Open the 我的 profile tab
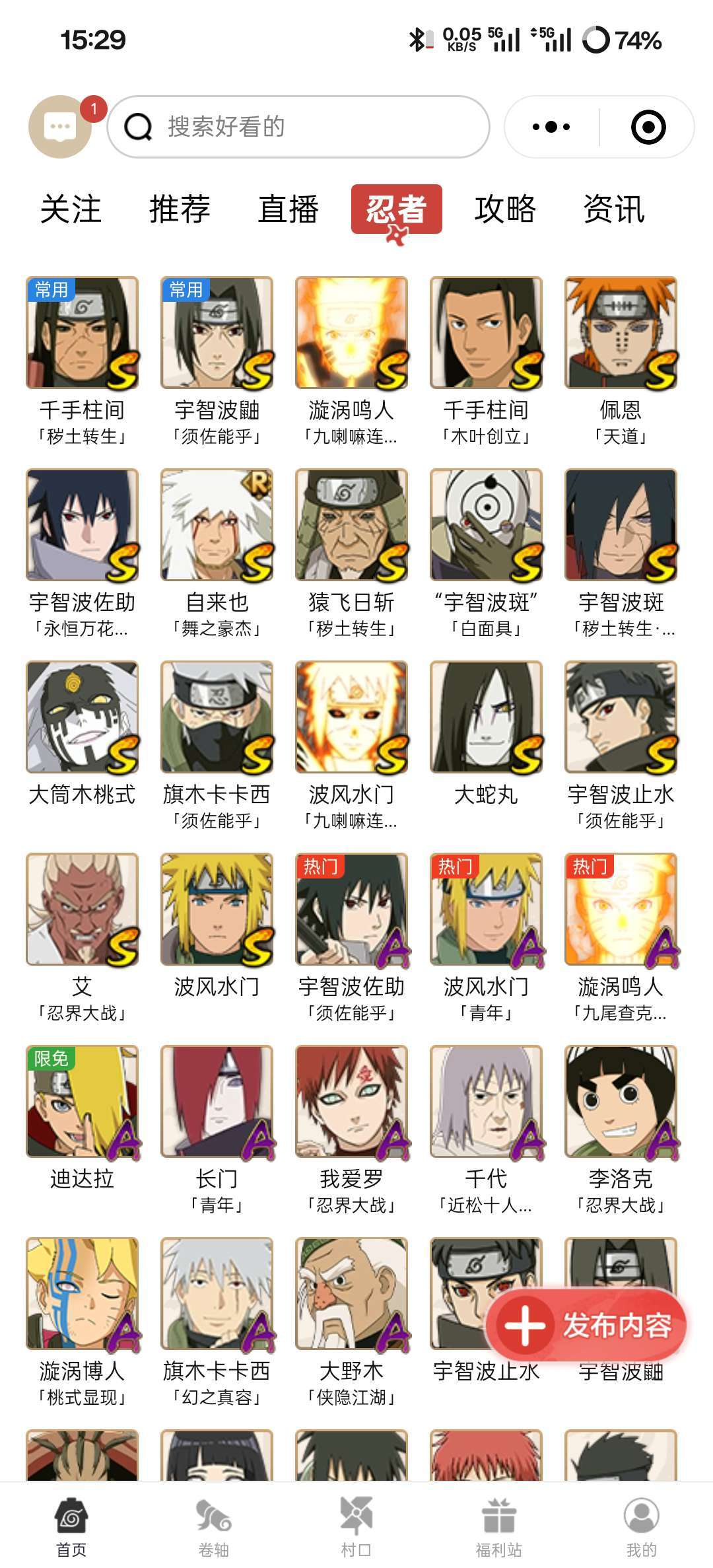Screen dimensions: 713x1568 pyautogui.click(x=641, y=1524)
